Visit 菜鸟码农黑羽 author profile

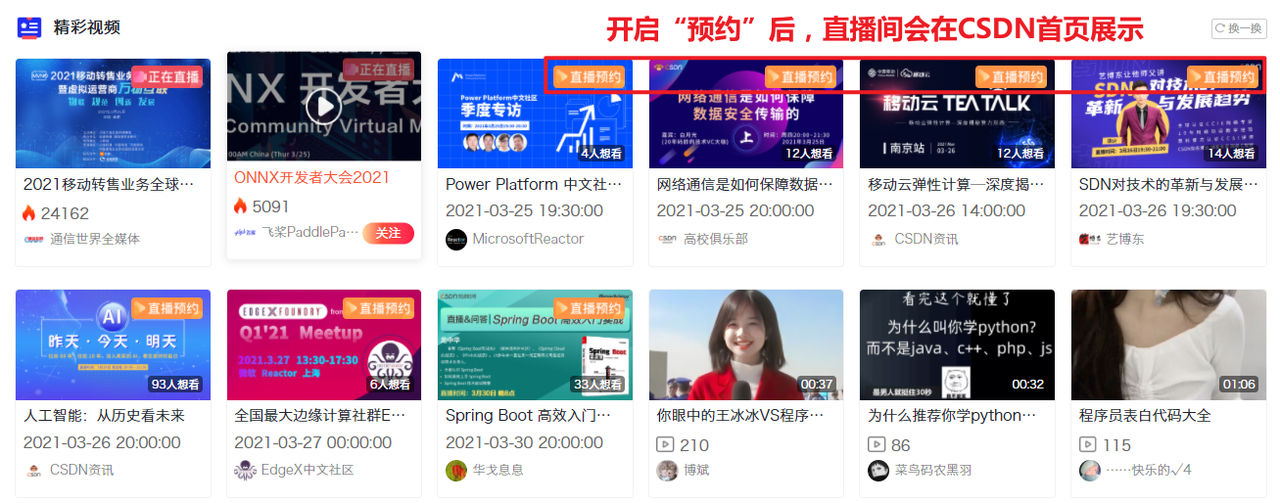(932, 470)
